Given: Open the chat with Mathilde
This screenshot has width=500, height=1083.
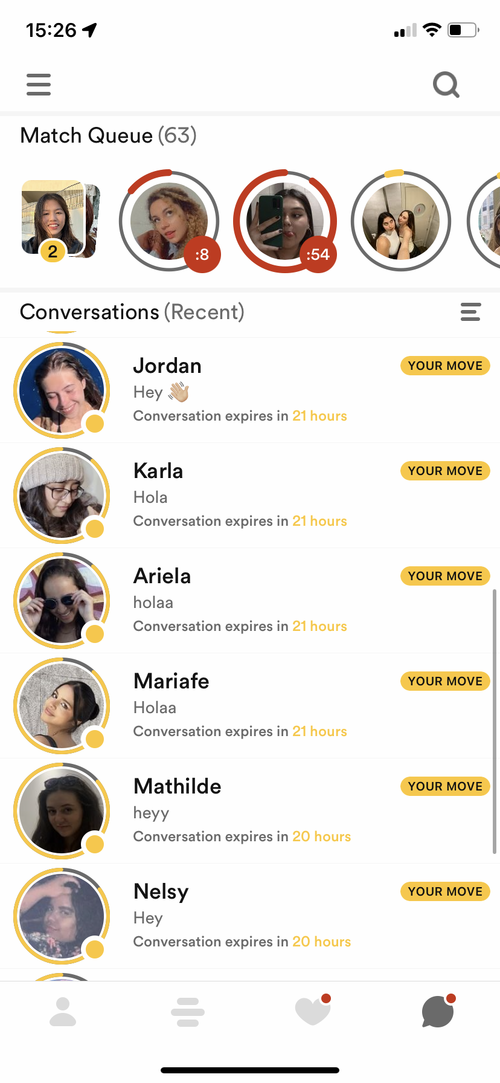Looking at the screenshot, I should [250, 811].
